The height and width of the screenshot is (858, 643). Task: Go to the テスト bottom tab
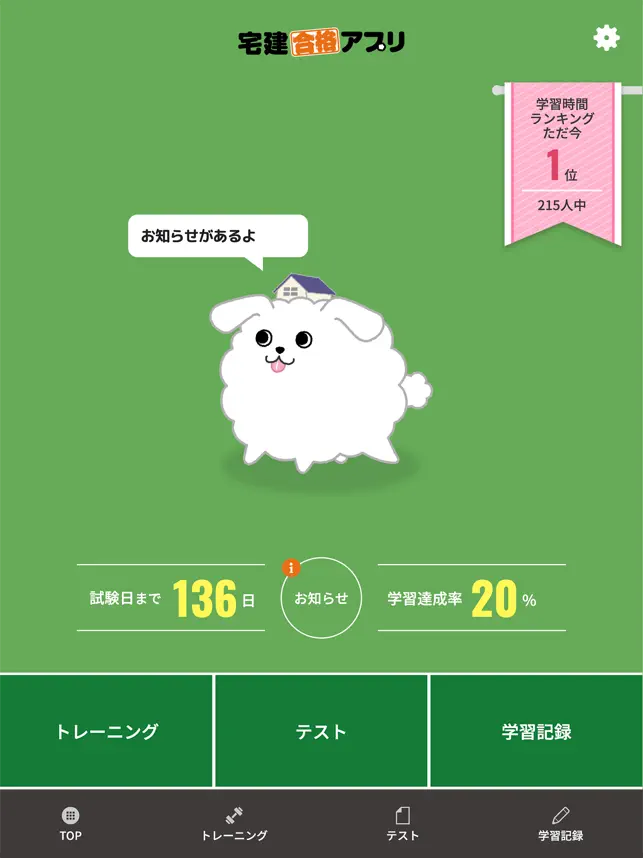[402, 824]
